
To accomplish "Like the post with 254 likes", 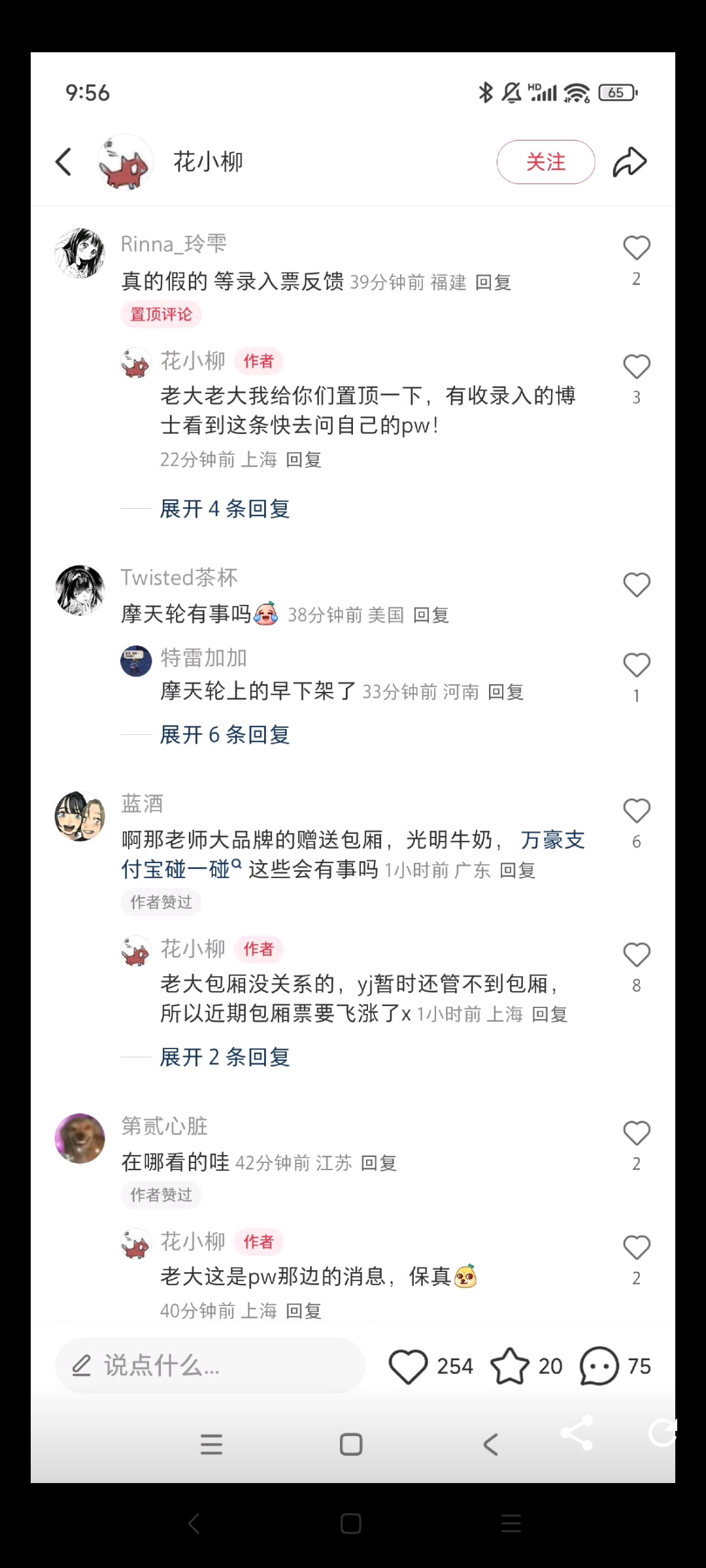I will (408, 1366).
